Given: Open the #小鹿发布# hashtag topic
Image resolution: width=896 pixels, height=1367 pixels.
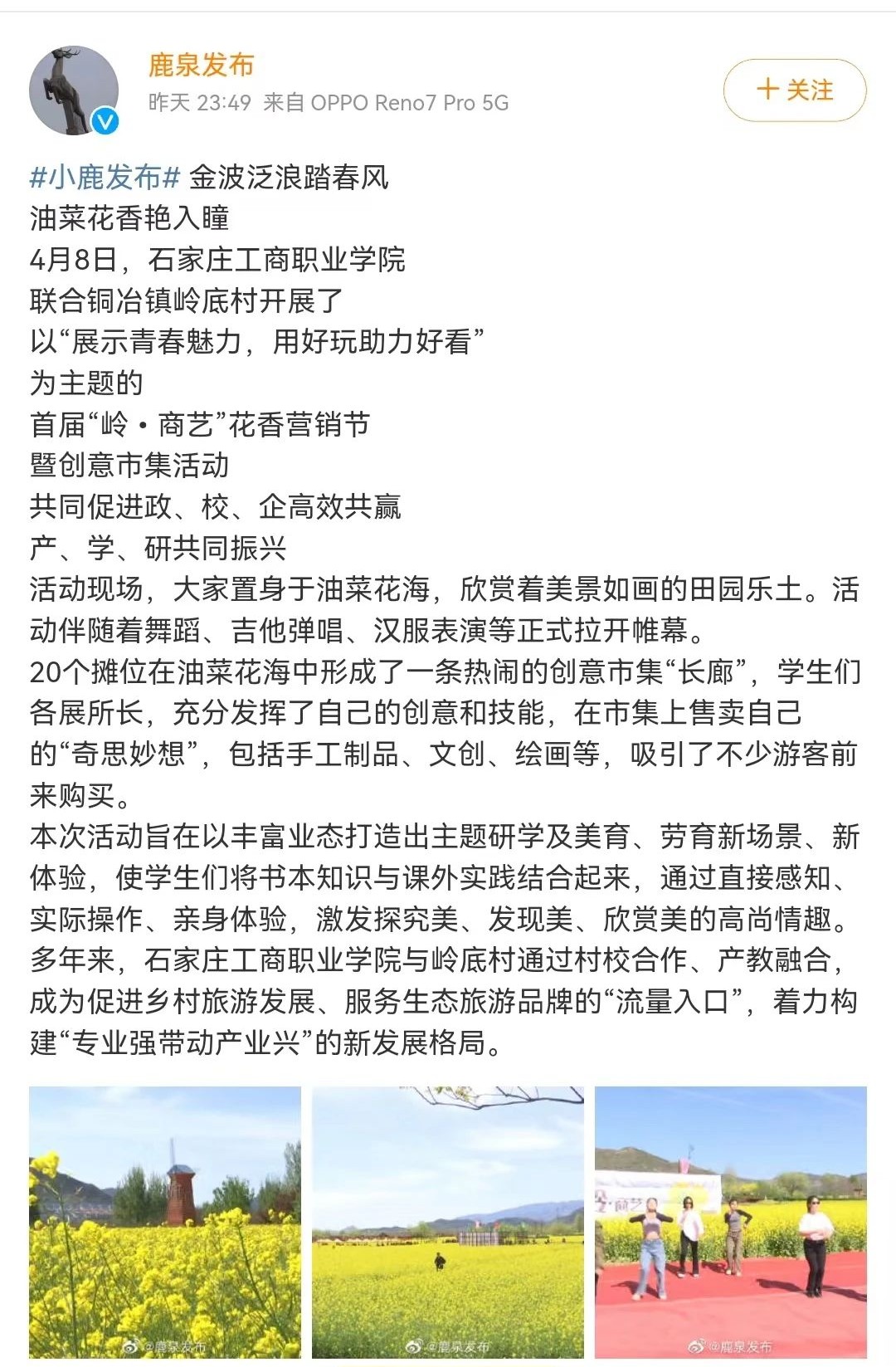Looking at the screenshot, I should pos(105,177).
